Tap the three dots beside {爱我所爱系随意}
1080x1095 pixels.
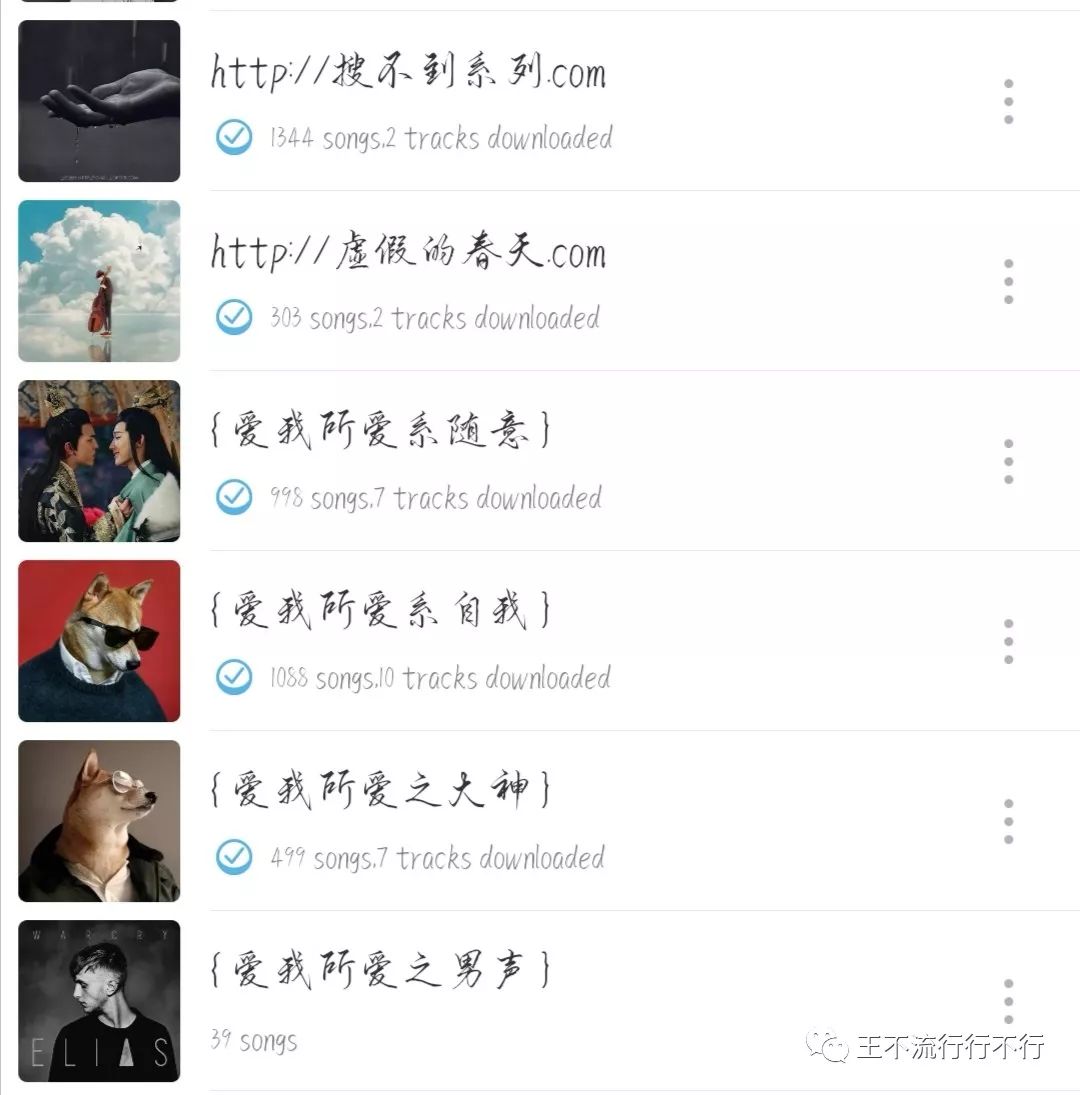pyautogui.click(x=1008, y=462)
